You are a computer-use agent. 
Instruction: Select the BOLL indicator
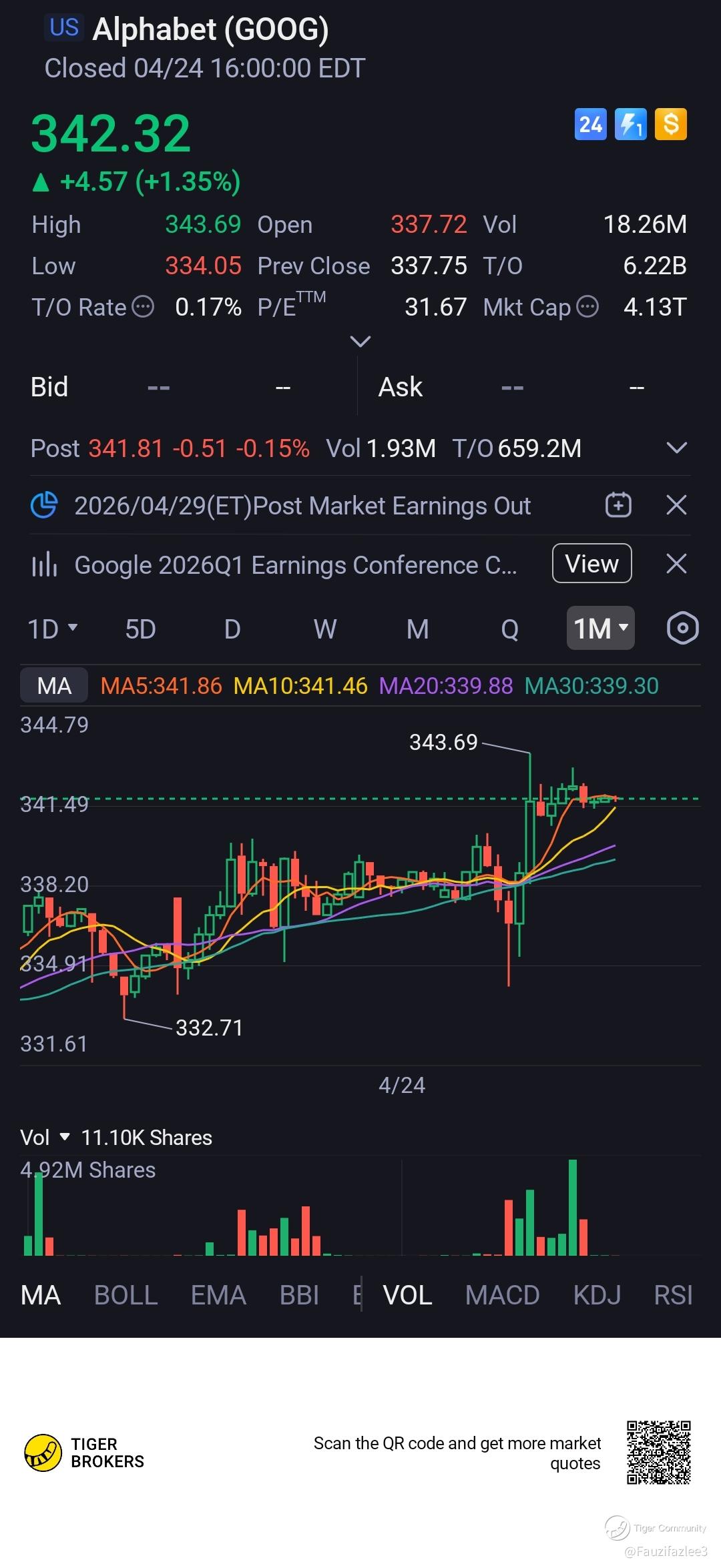[126, 1295]
